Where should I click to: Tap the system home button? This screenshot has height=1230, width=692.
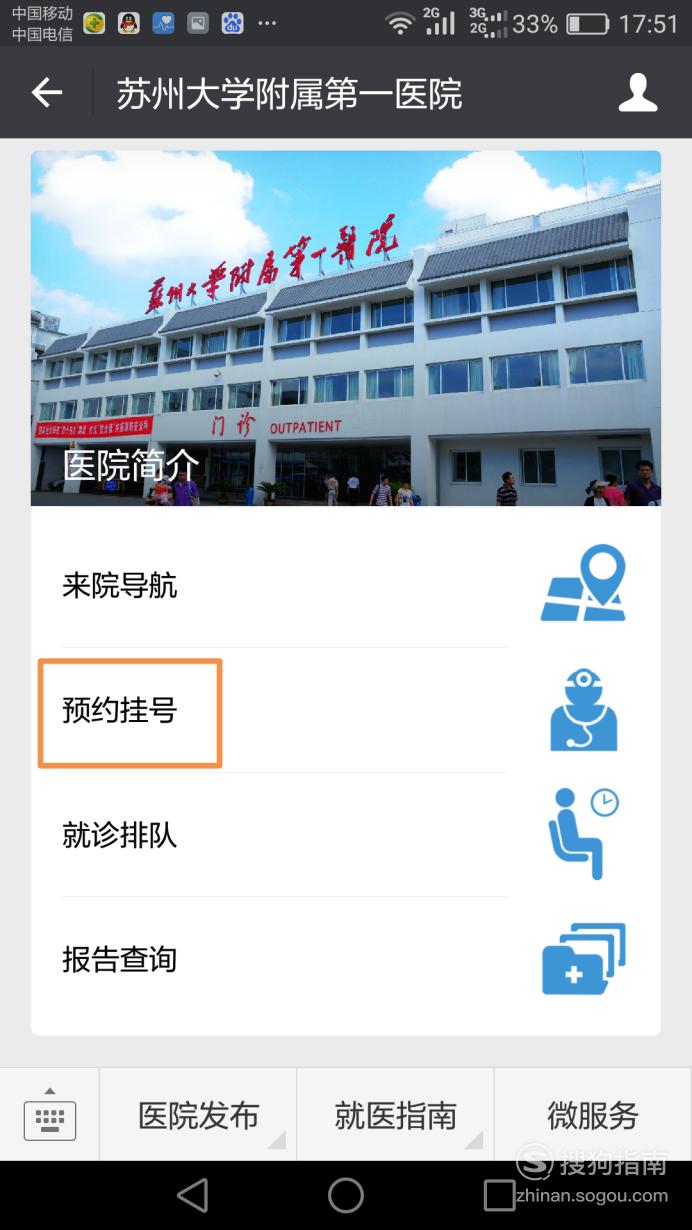tap(346, 1195)
